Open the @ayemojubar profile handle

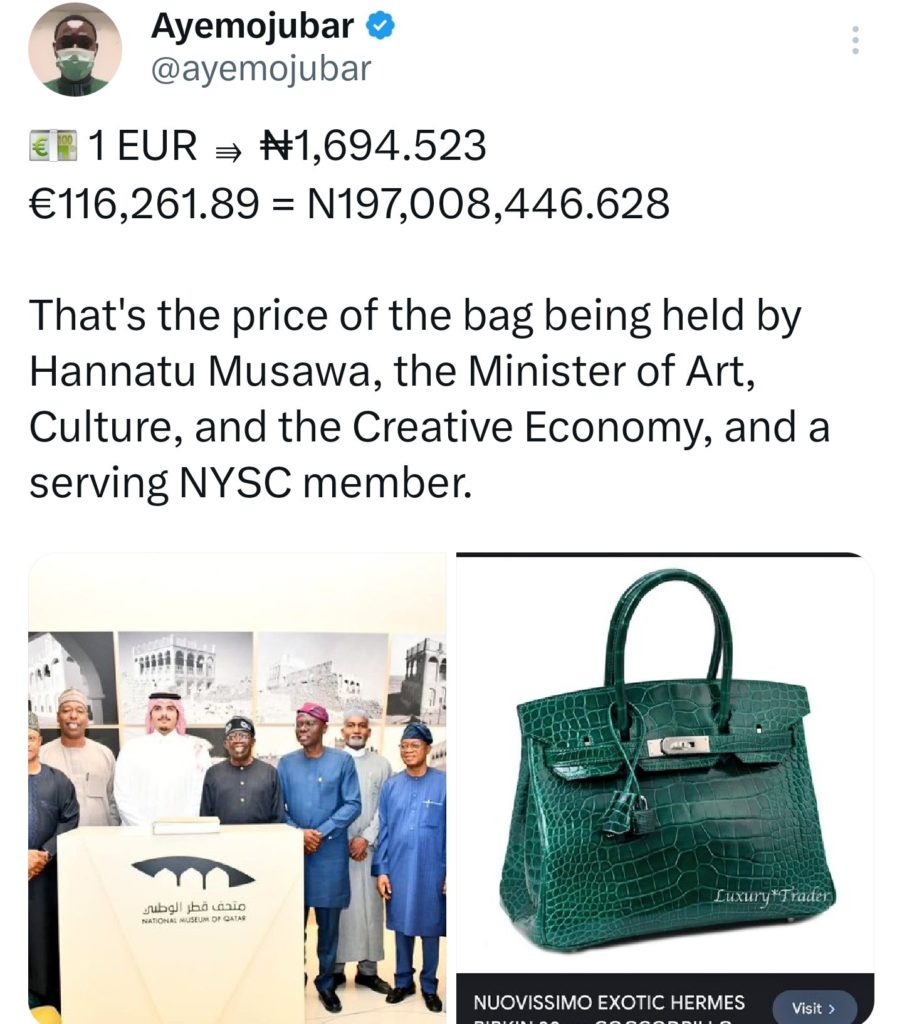pyautogui.click(x=261, y=69)
